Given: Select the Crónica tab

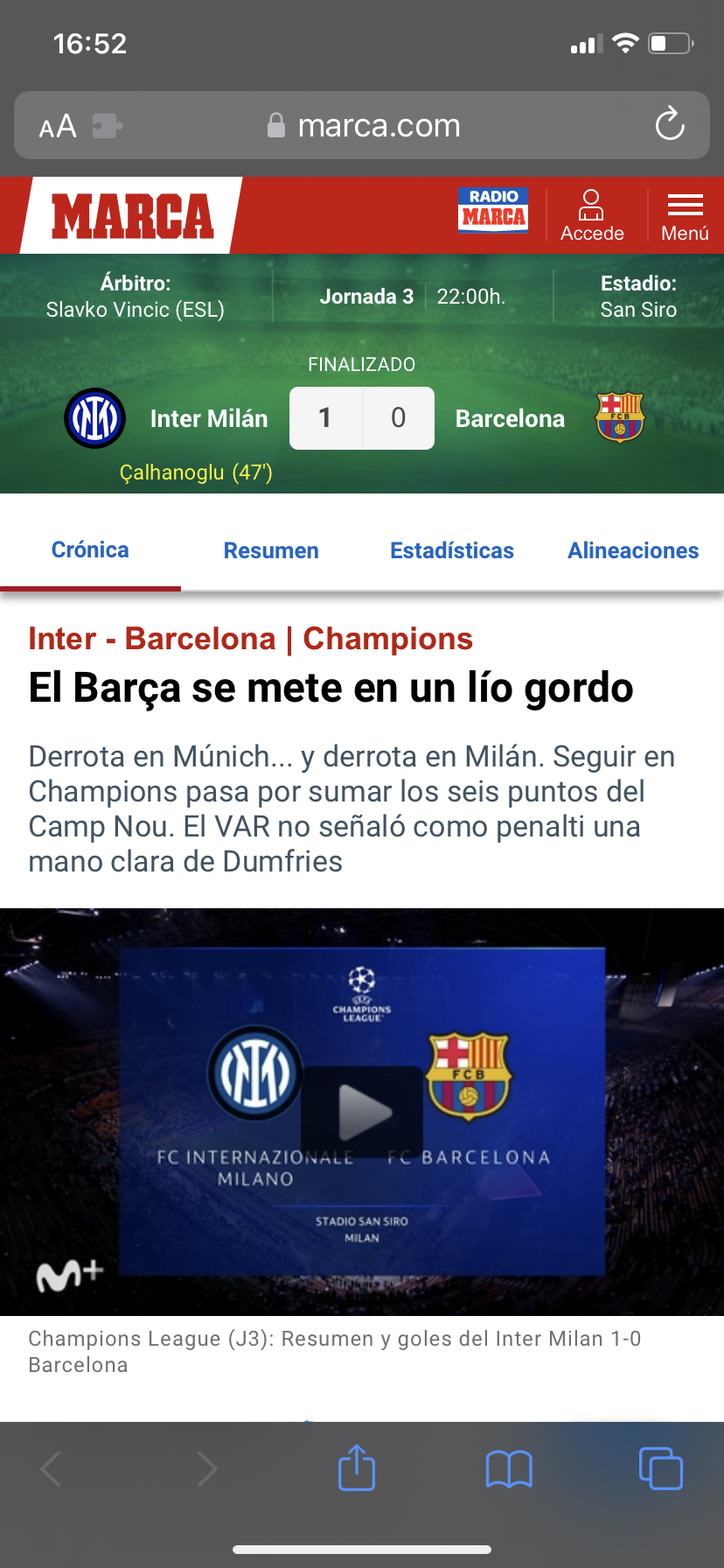Looking at the screenshot, I should tap(90, 550).
